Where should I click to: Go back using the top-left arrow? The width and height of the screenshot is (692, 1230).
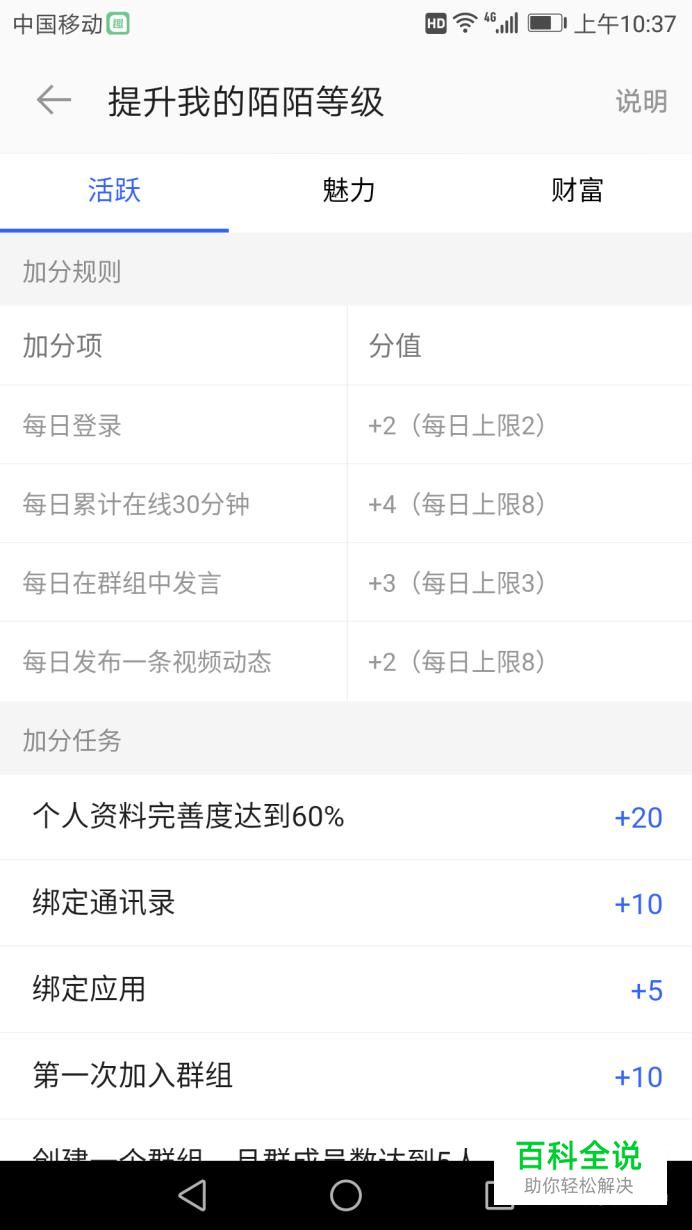pos(54,100)
